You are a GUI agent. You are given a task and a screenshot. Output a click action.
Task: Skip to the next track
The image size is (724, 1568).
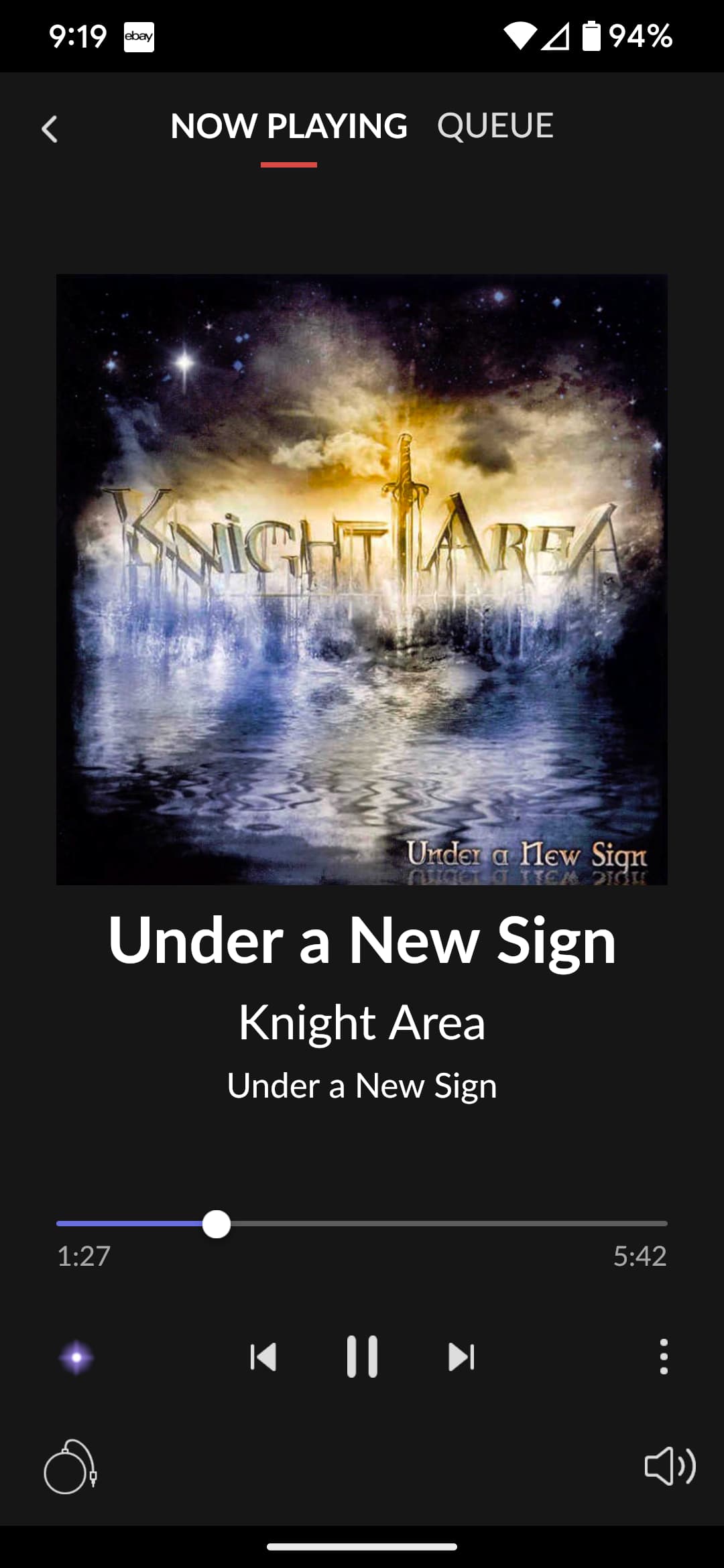461,1357
